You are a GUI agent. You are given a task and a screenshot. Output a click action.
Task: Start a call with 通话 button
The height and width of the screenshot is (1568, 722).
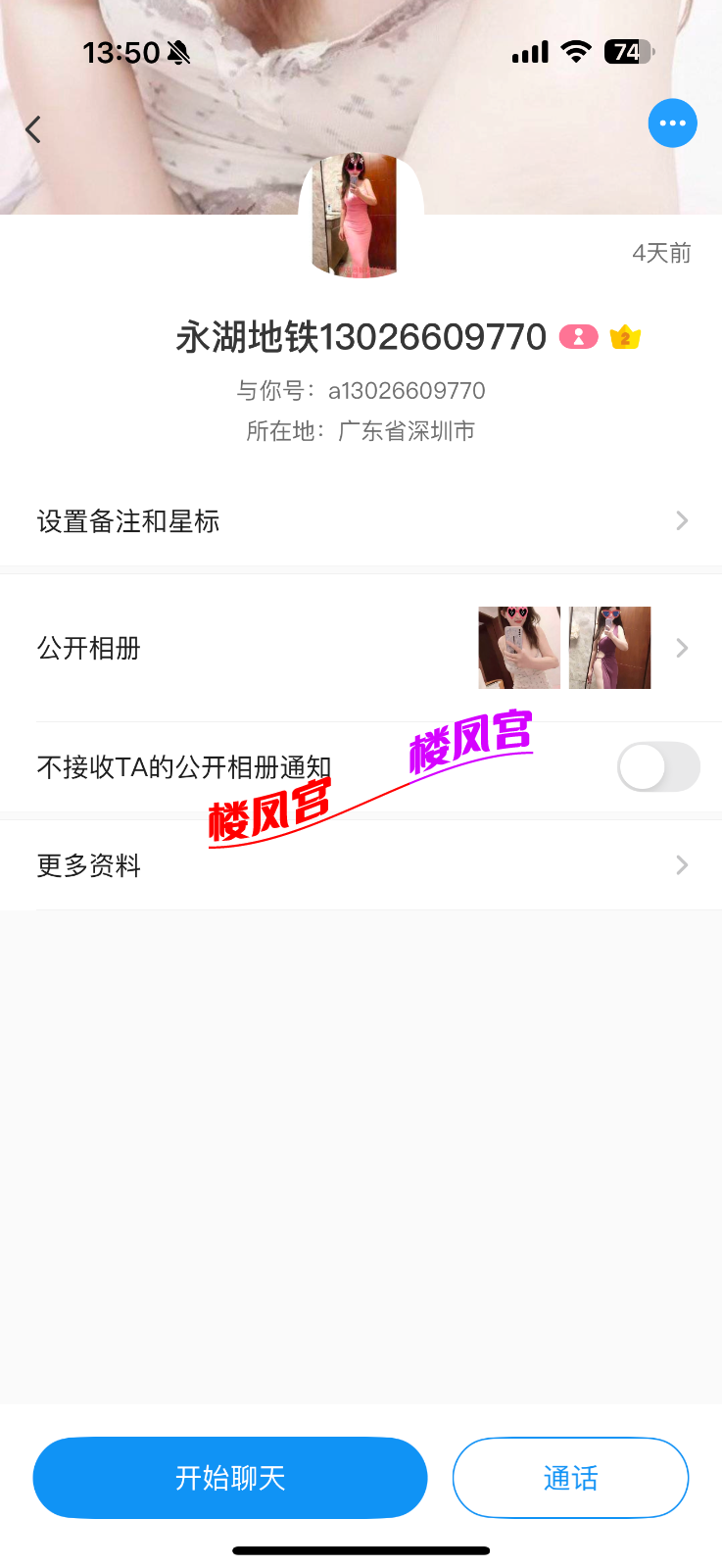(570, 1478)
